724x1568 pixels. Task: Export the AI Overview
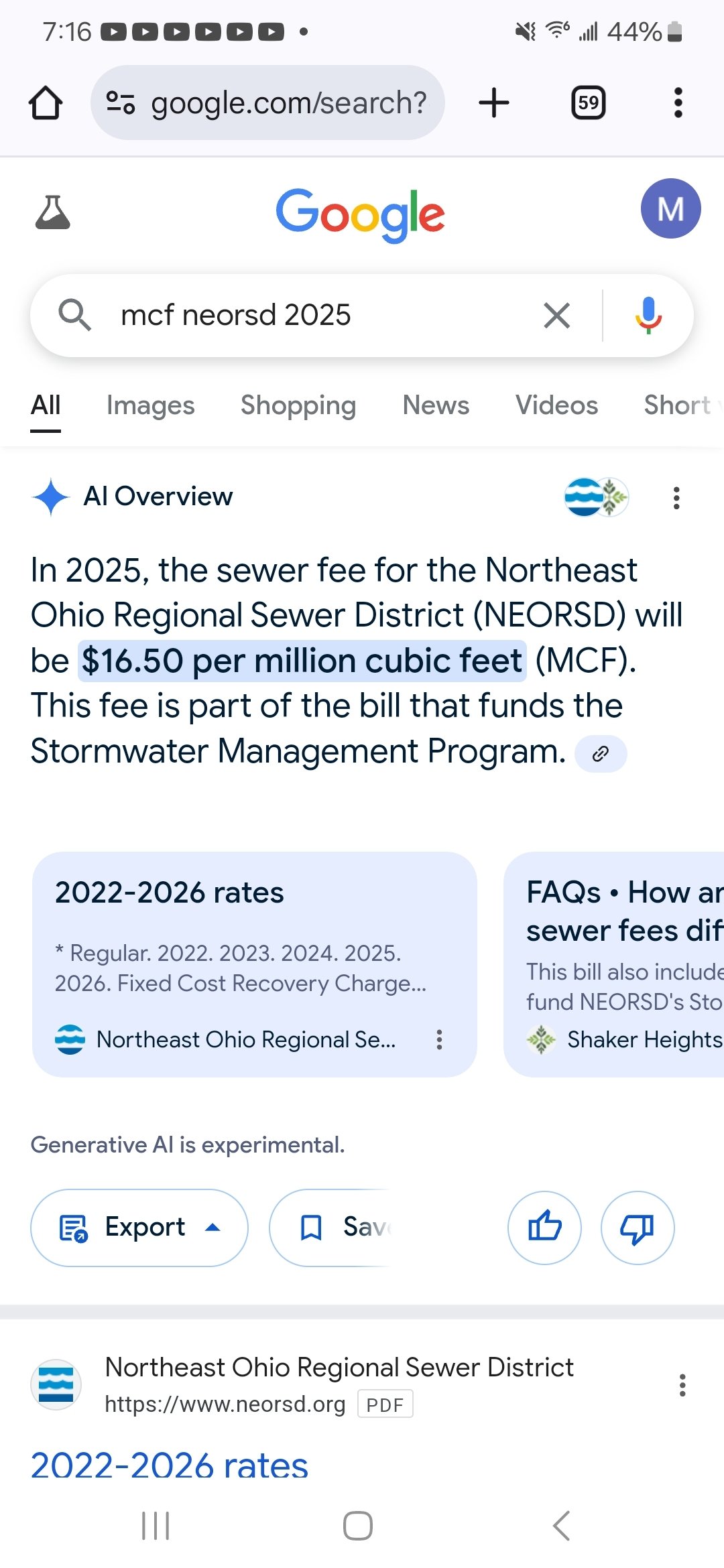(139, 1228)
